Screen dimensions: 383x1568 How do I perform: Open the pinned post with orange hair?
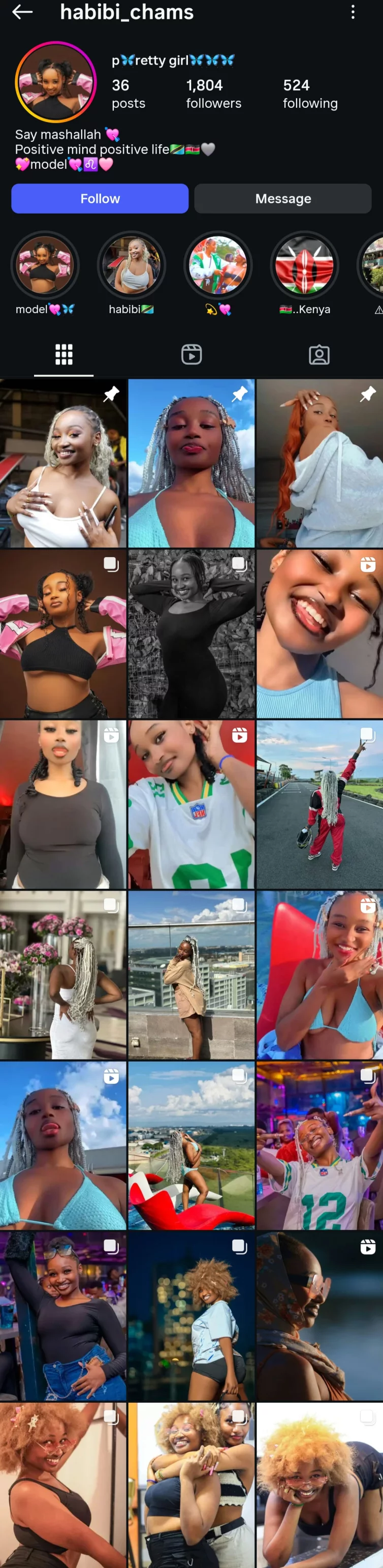[319, 463]
